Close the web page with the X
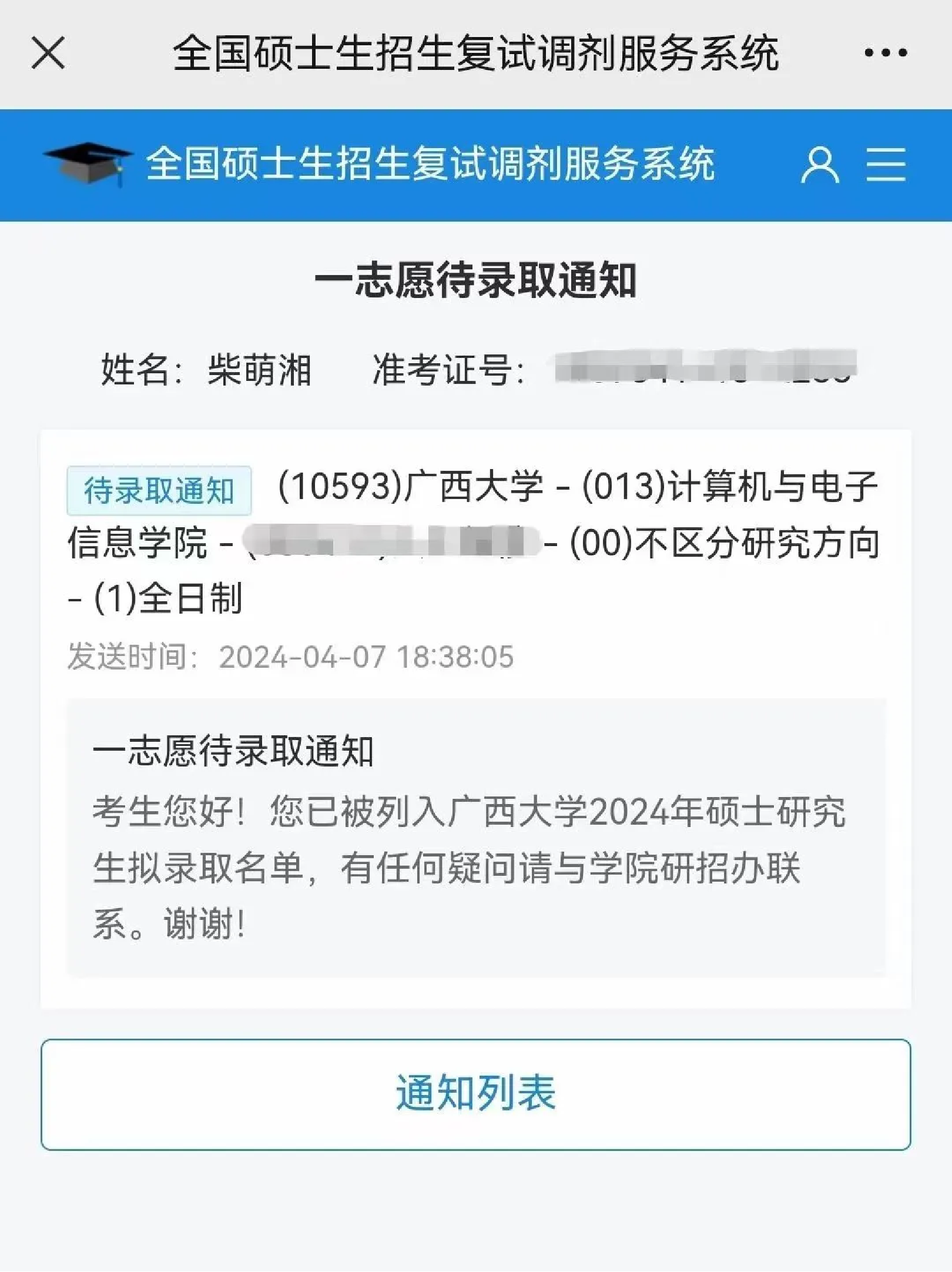This screenshot has height=1272, width=952. (x=48, y=53)
